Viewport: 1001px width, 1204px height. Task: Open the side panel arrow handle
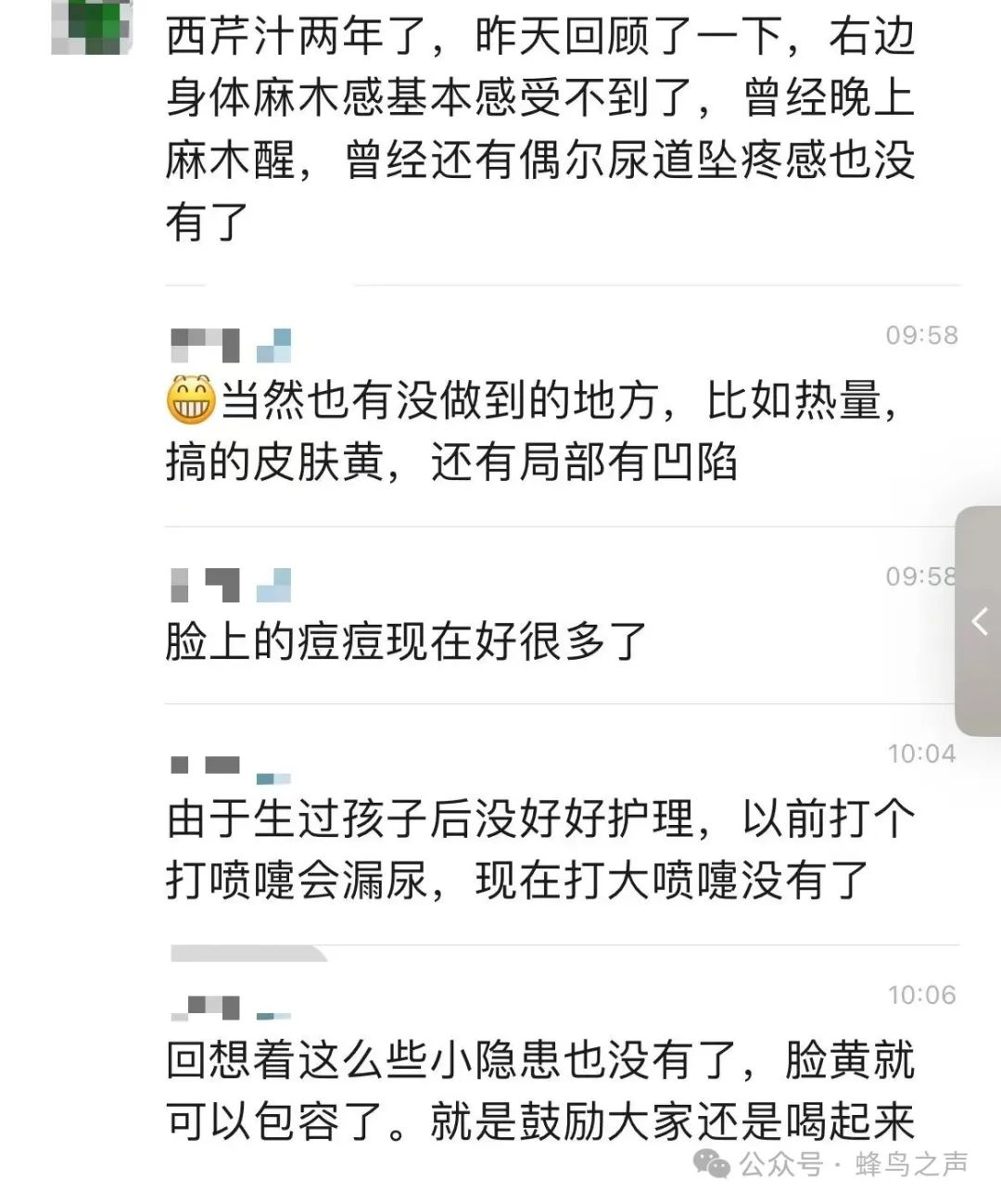(x=979, y=621)
